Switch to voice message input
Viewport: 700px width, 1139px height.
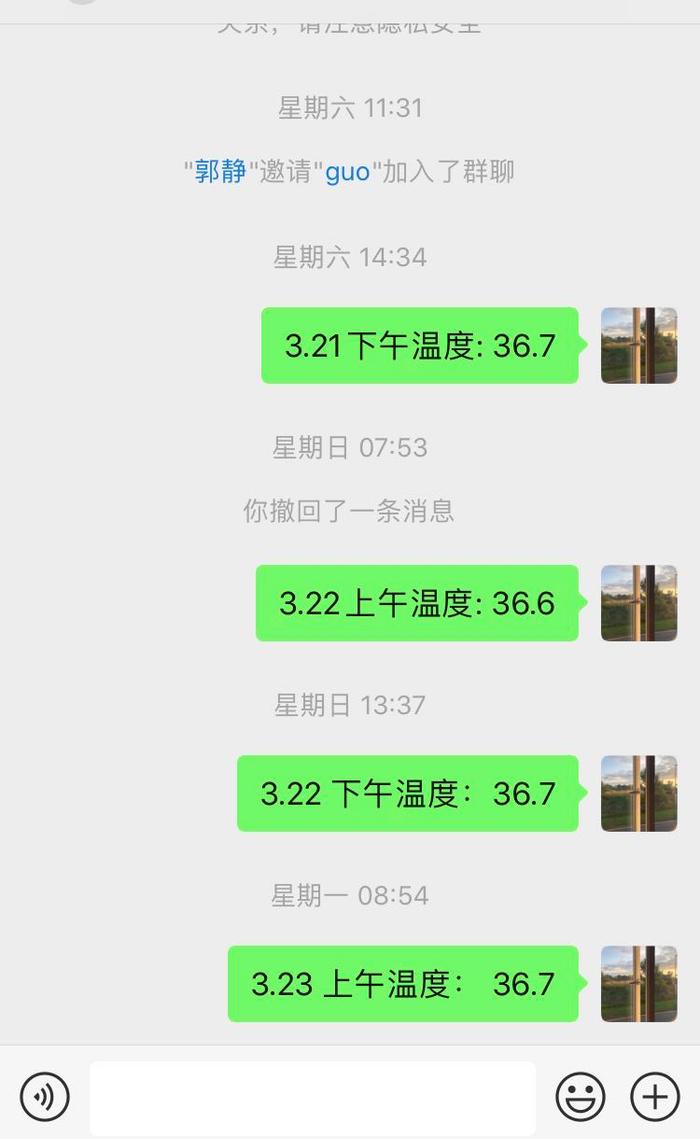tap(45, 1096)
